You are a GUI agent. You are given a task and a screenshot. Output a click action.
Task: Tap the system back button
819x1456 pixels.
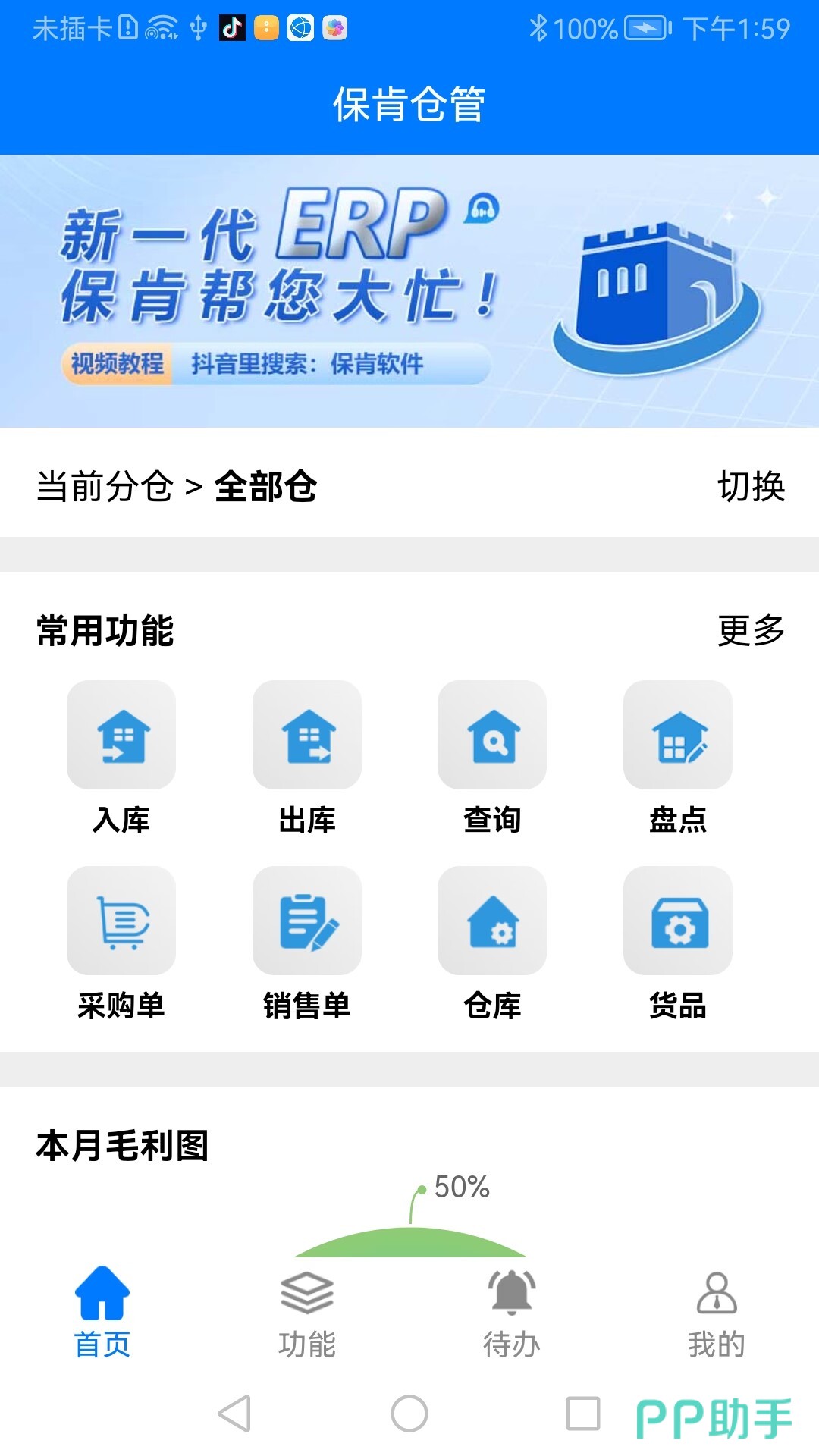(x=234, y=1414)
